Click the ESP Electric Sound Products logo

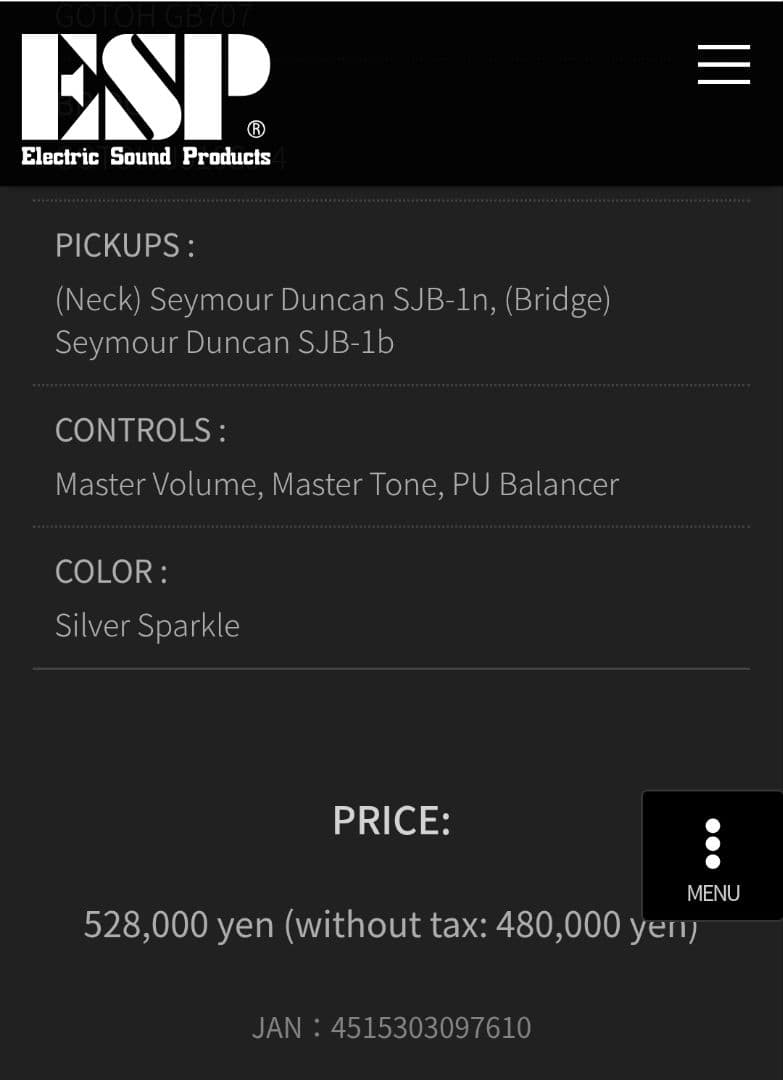click(145, 95)
